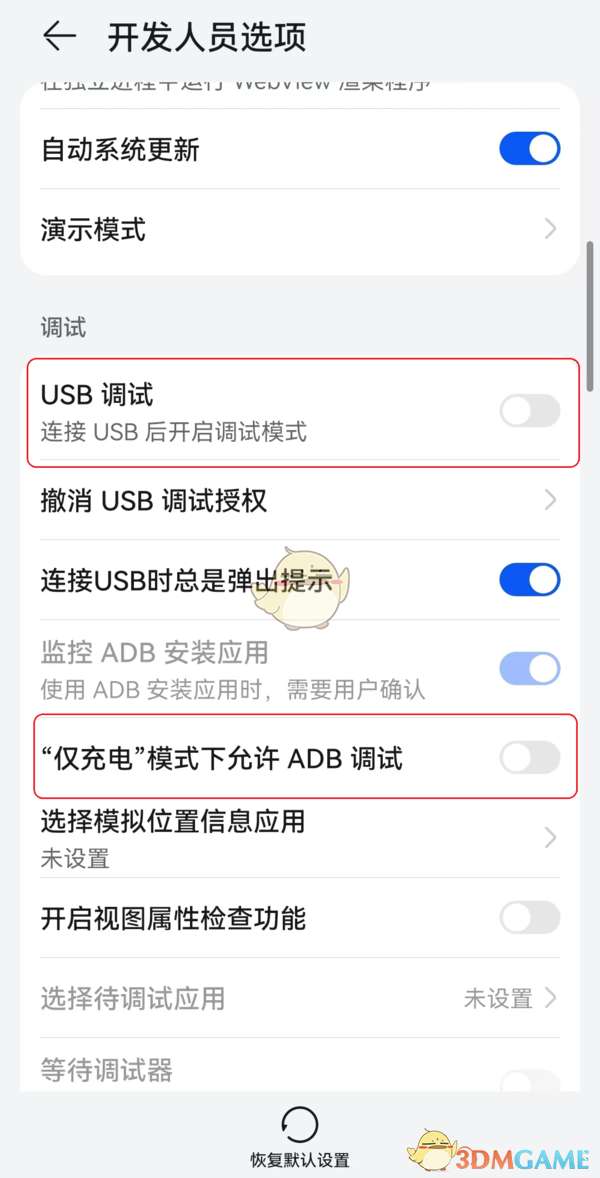Open 演示模式 settings
The image size is (600, 1178).
300,230
